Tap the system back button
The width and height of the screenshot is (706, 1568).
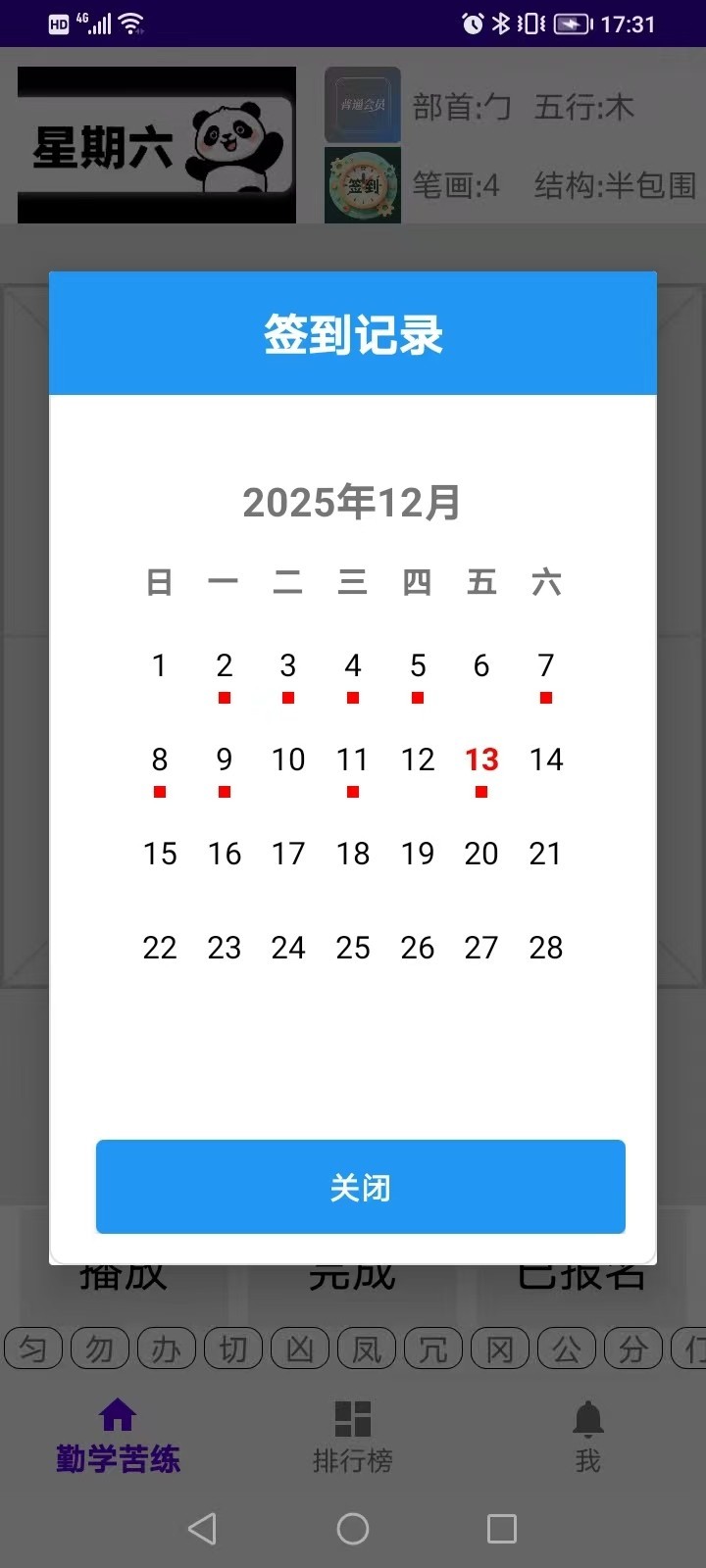click(x=202, y=1529)
